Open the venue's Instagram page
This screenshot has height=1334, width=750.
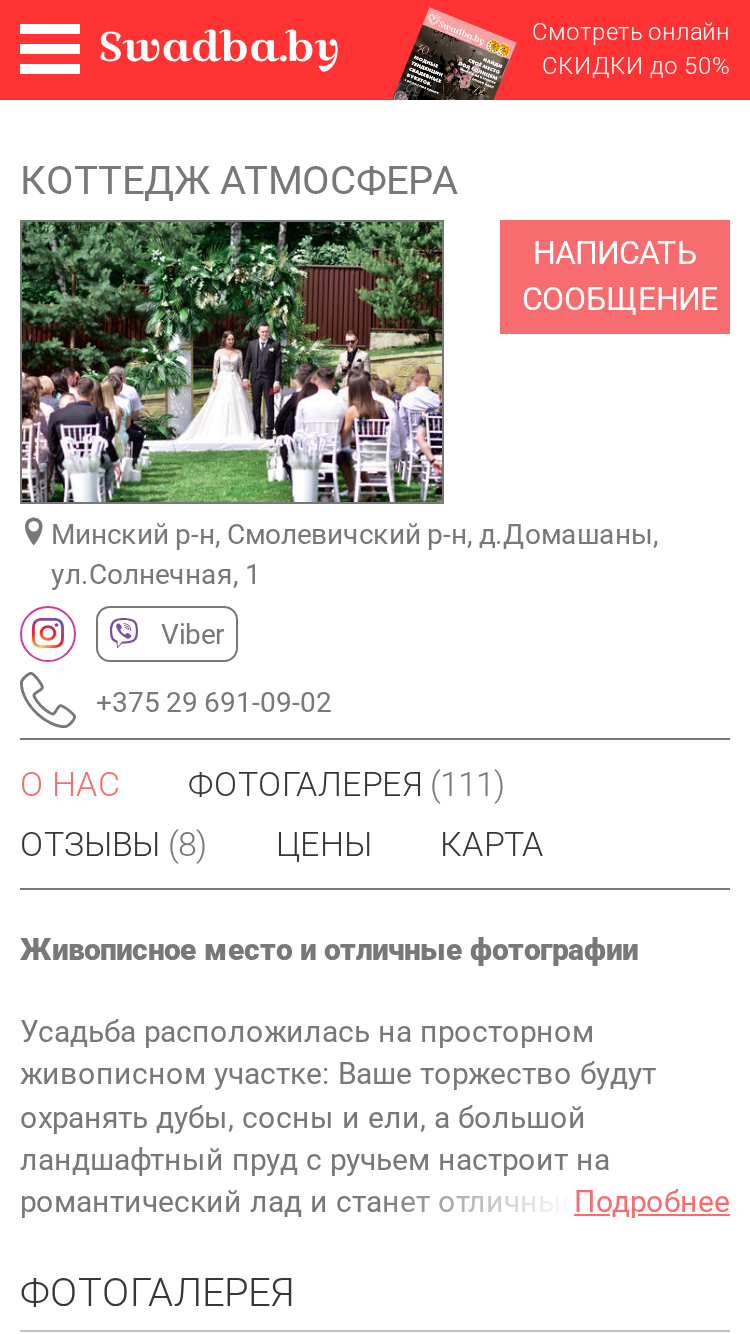[48, 634]
